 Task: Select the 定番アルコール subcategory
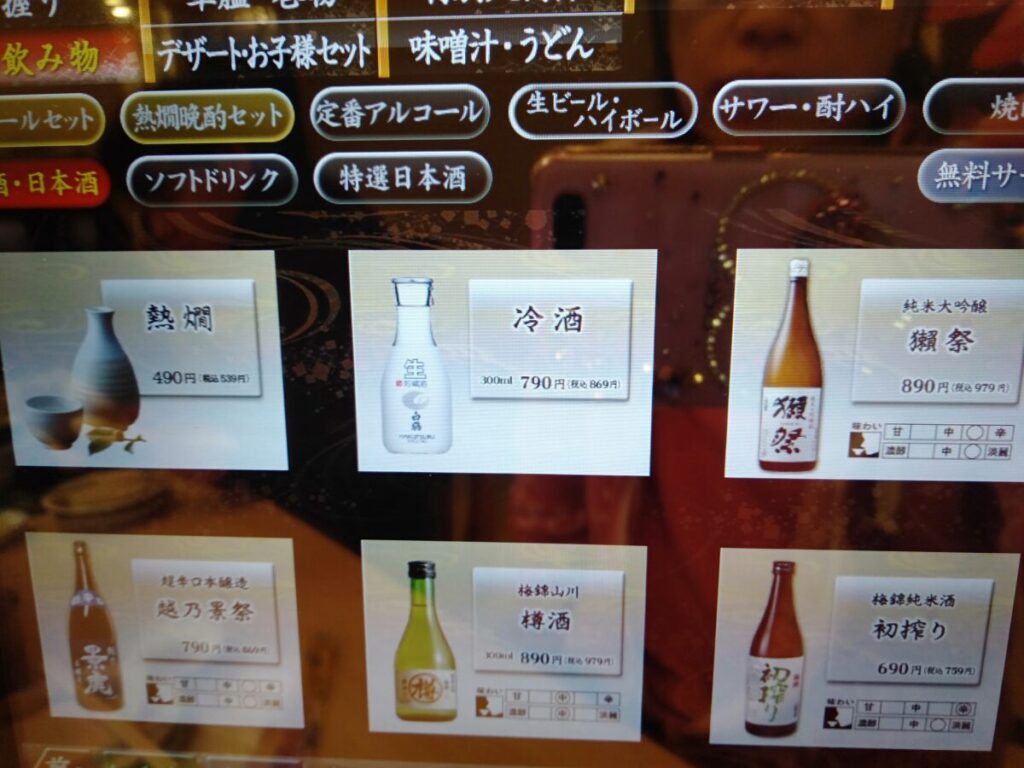click(399, 112)
